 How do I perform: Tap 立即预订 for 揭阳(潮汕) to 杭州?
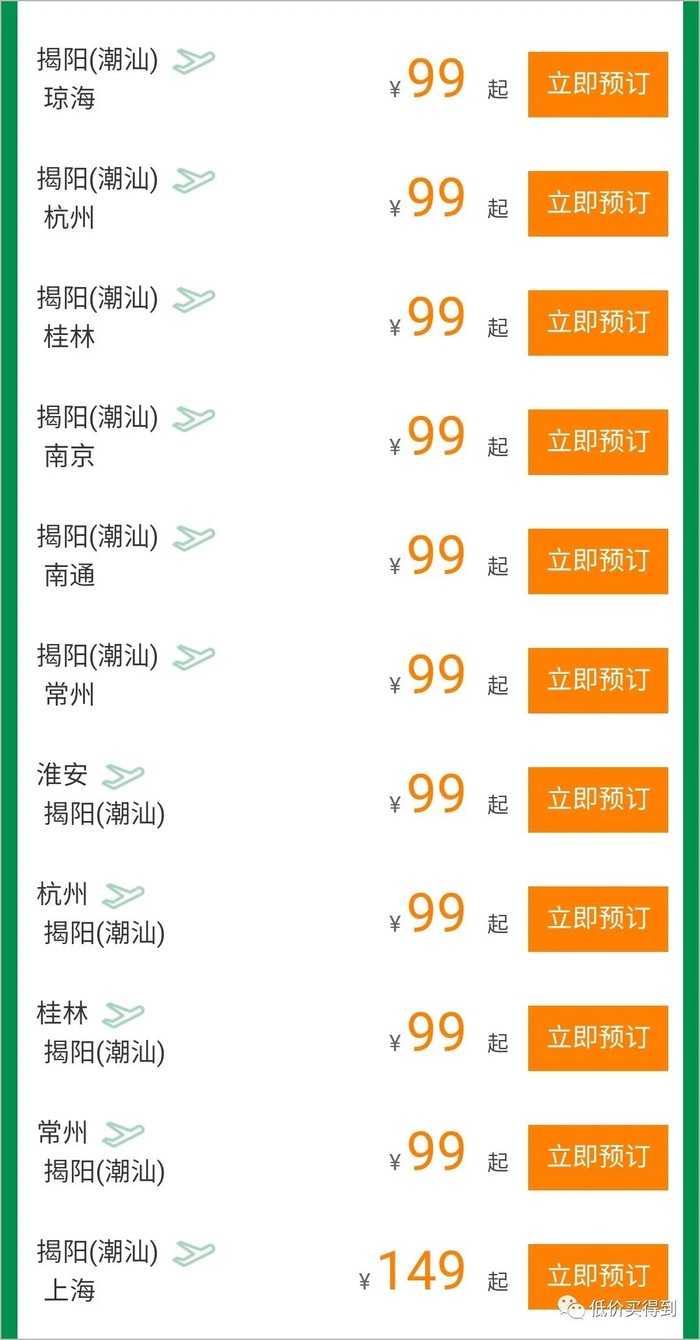(x=597, y=203)
